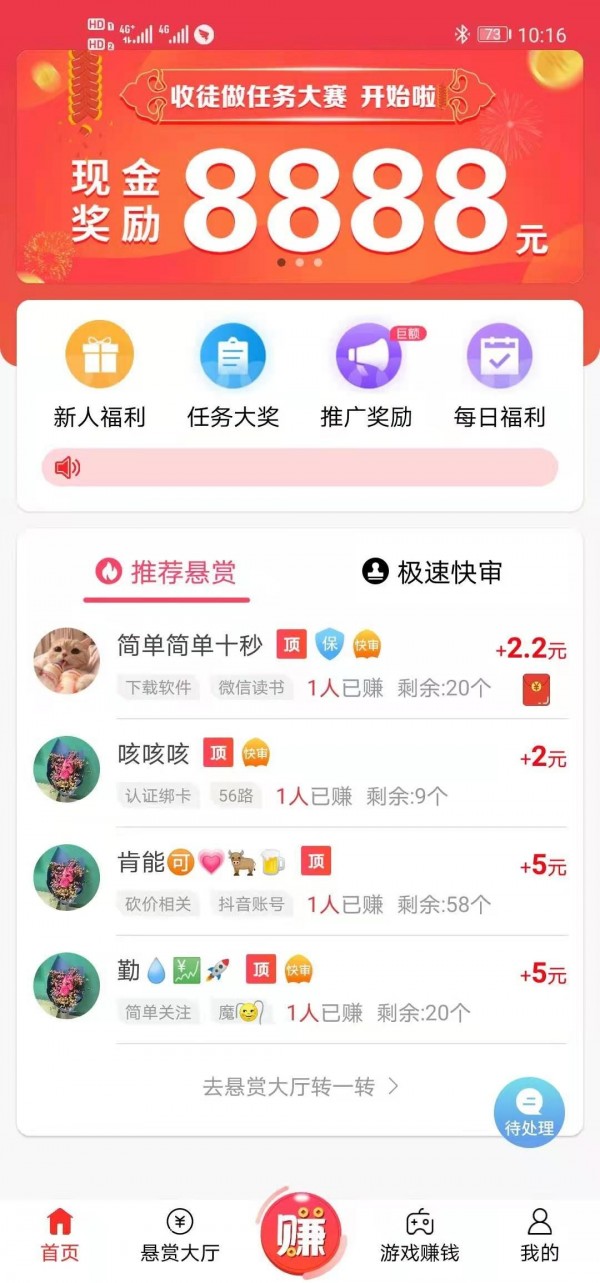Switch to the 推荐悬赏 tab
The width and height of the screenshot is (600, 1283).
point(166,572)
